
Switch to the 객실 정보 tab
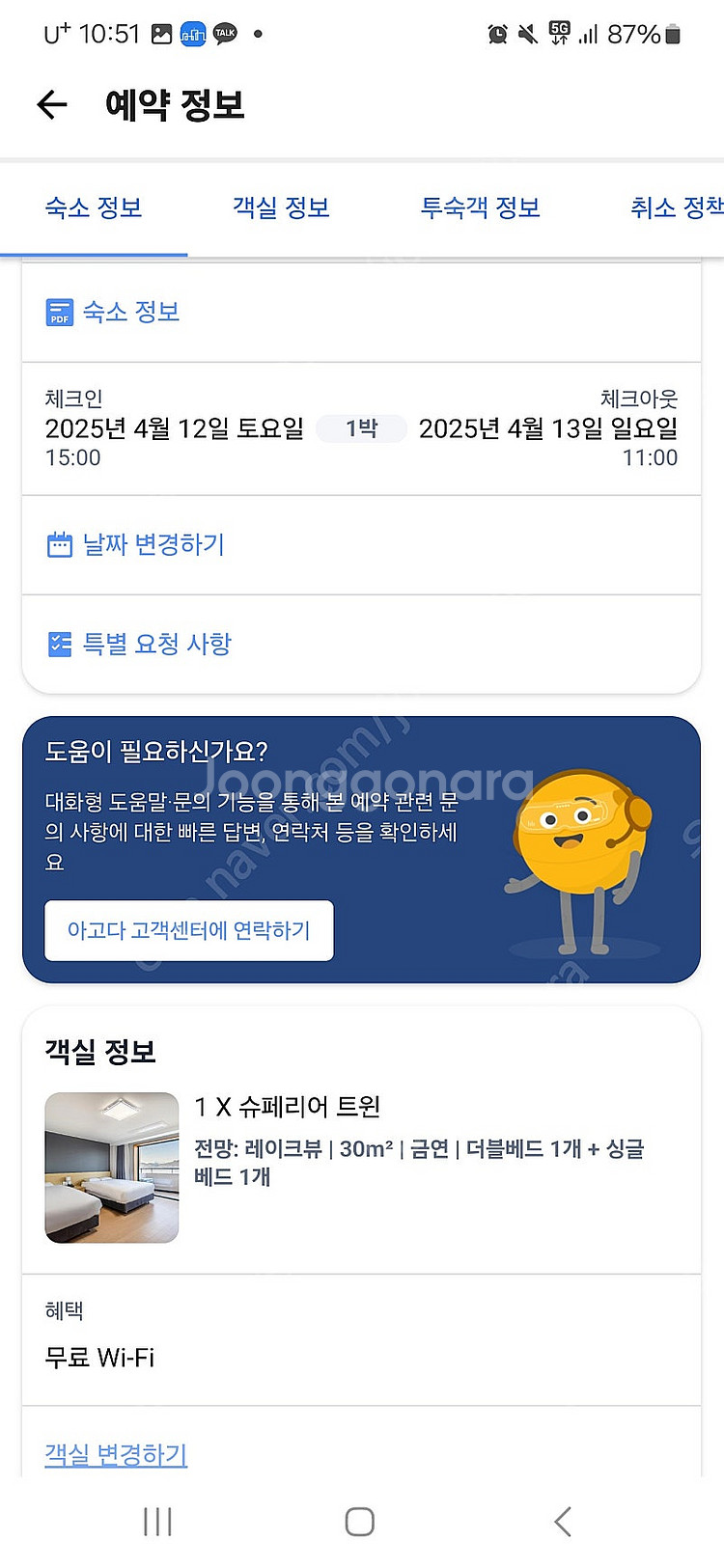click(x=281, y=207)
